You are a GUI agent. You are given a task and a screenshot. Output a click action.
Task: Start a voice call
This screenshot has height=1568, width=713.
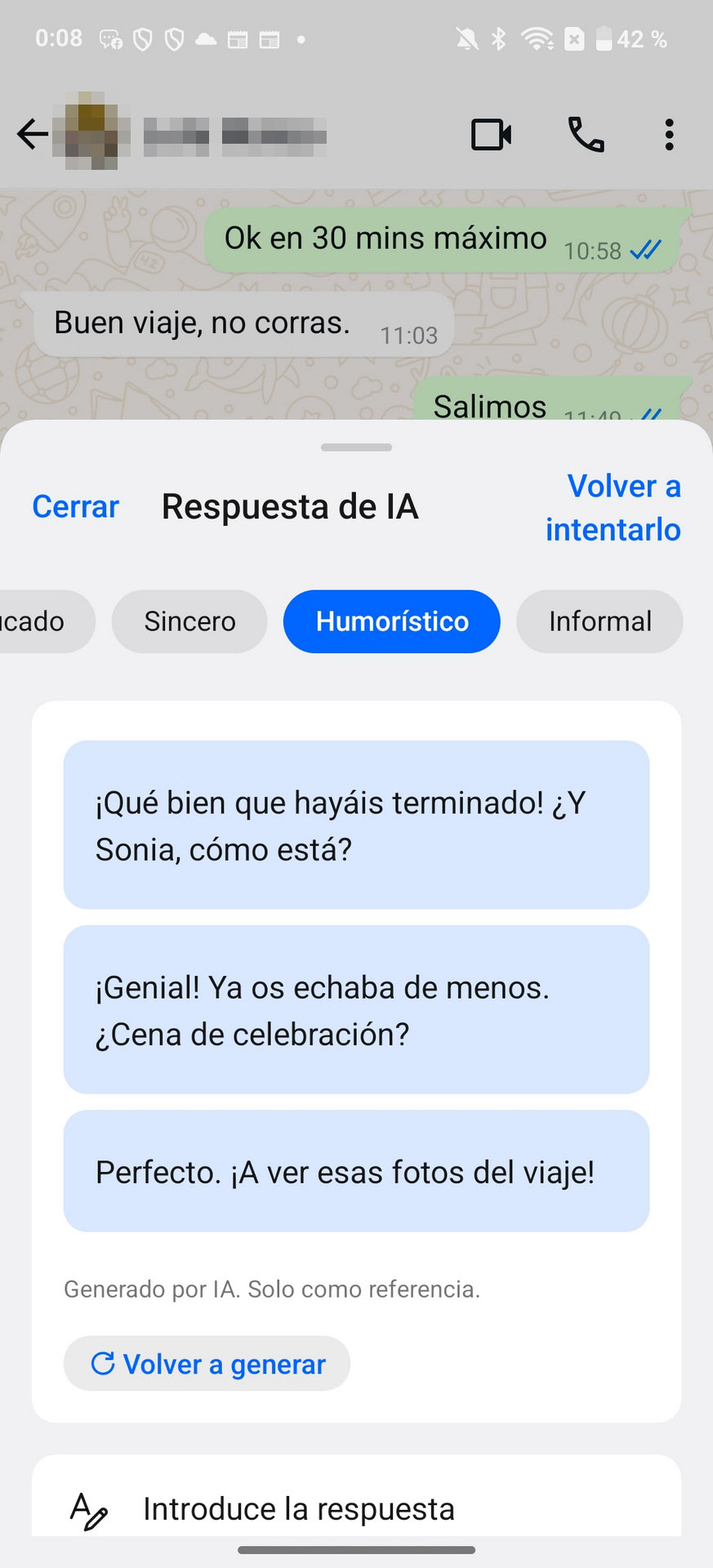[586, 135]
